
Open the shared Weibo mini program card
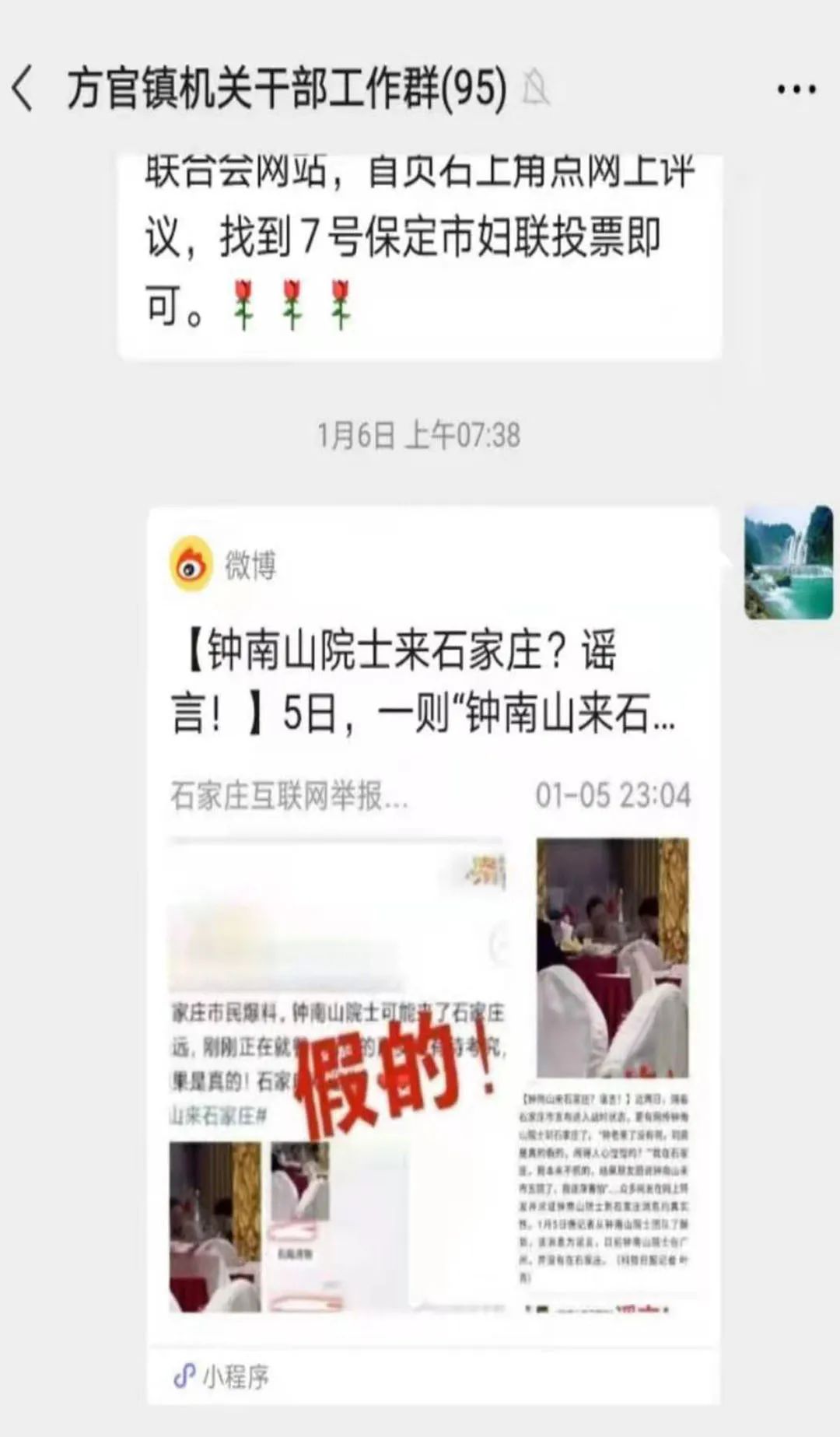pos(432,934)
